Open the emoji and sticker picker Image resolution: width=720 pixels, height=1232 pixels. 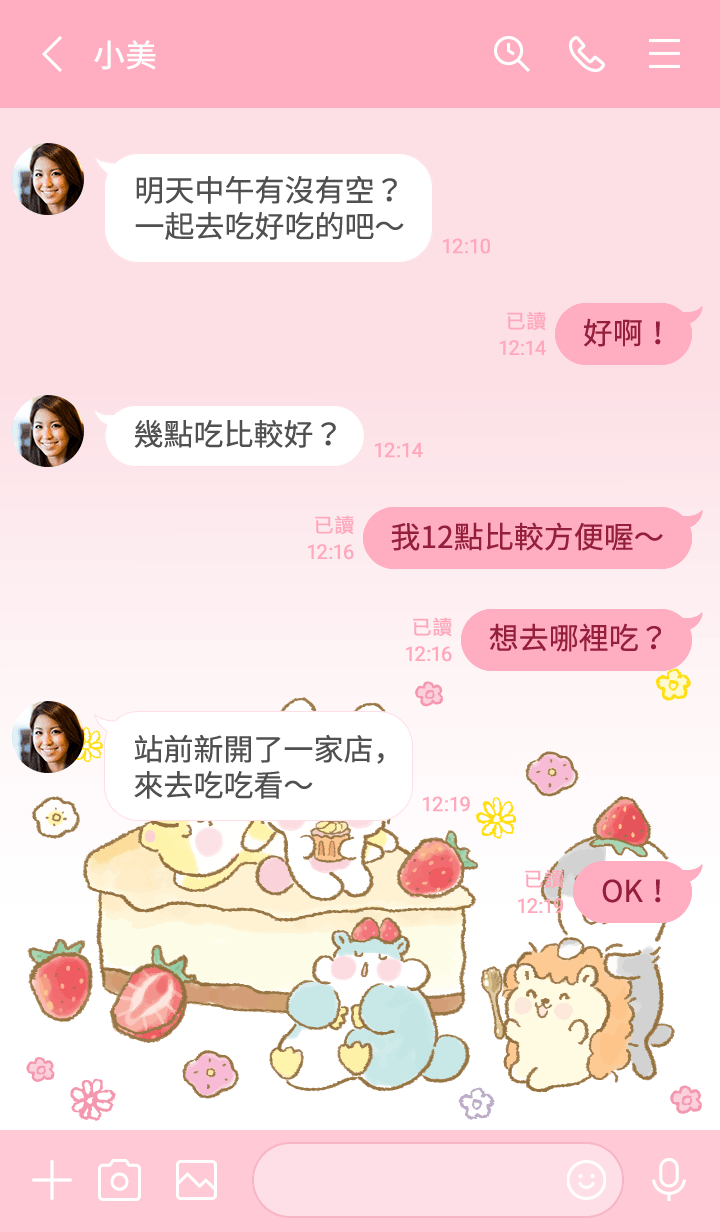click(587, 1181)
